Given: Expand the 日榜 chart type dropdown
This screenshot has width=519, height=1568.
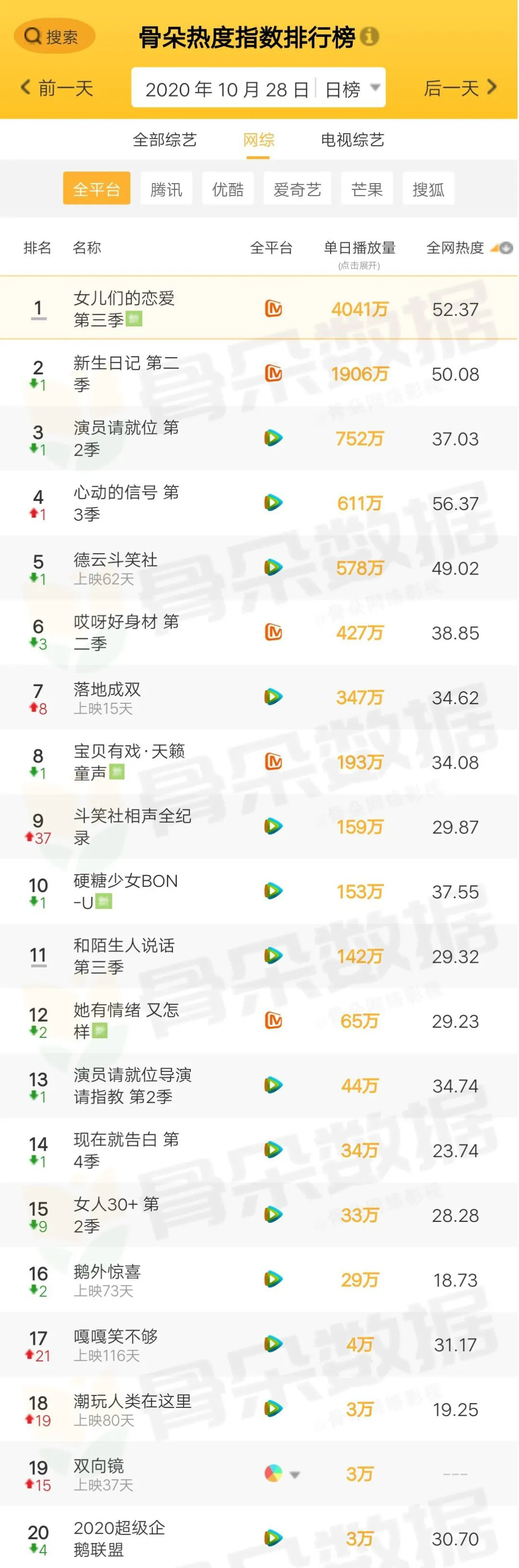Looking at the screenshot, I should pyautogui.click(x=352, y=89).
